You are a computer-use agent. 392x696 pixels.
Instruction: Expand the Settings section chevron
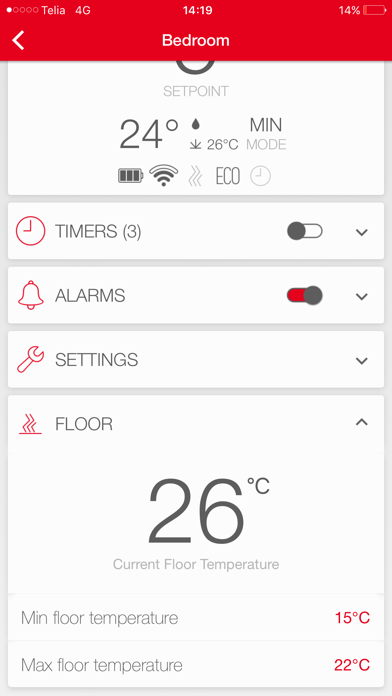(x=362, y=360)
